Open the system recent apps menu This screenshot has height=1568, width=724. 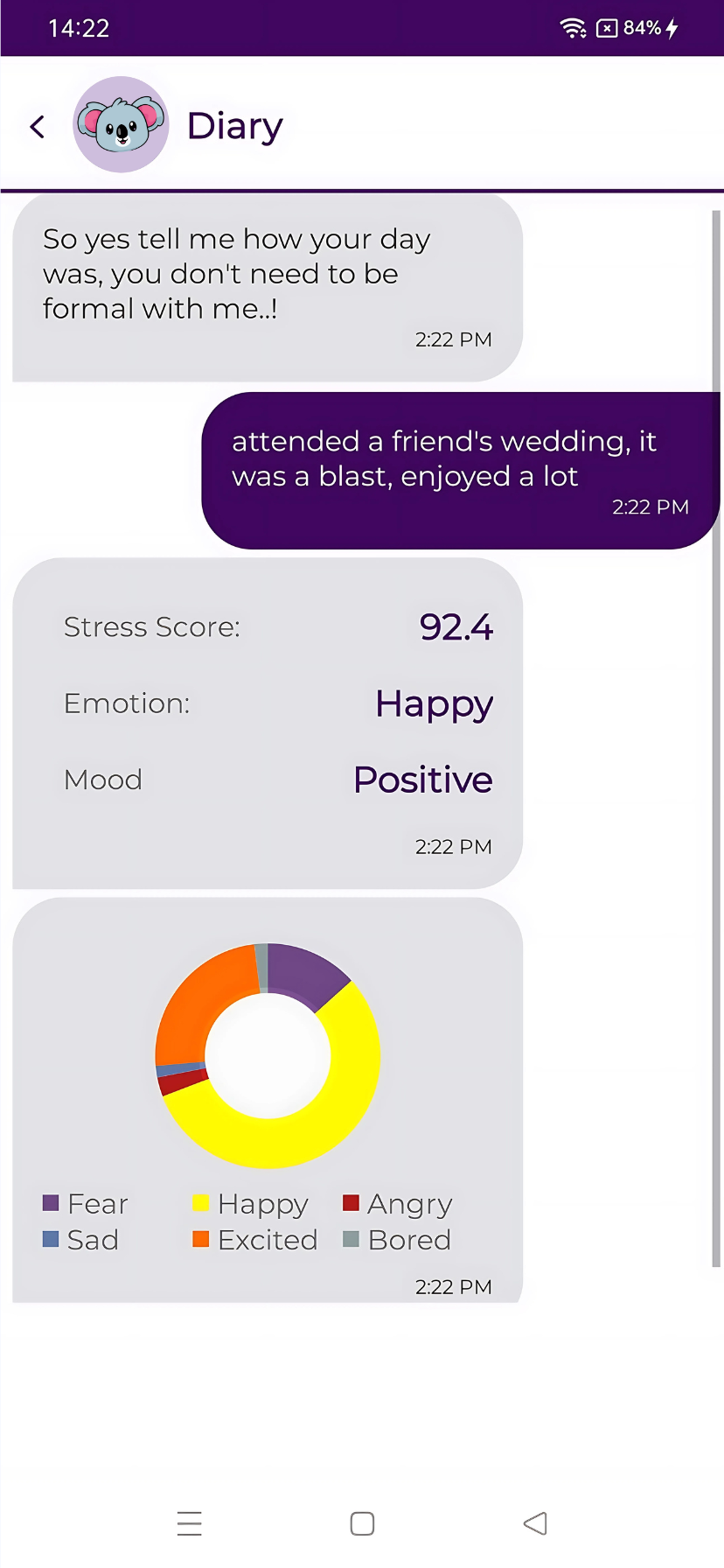[x=189, y=1523]
